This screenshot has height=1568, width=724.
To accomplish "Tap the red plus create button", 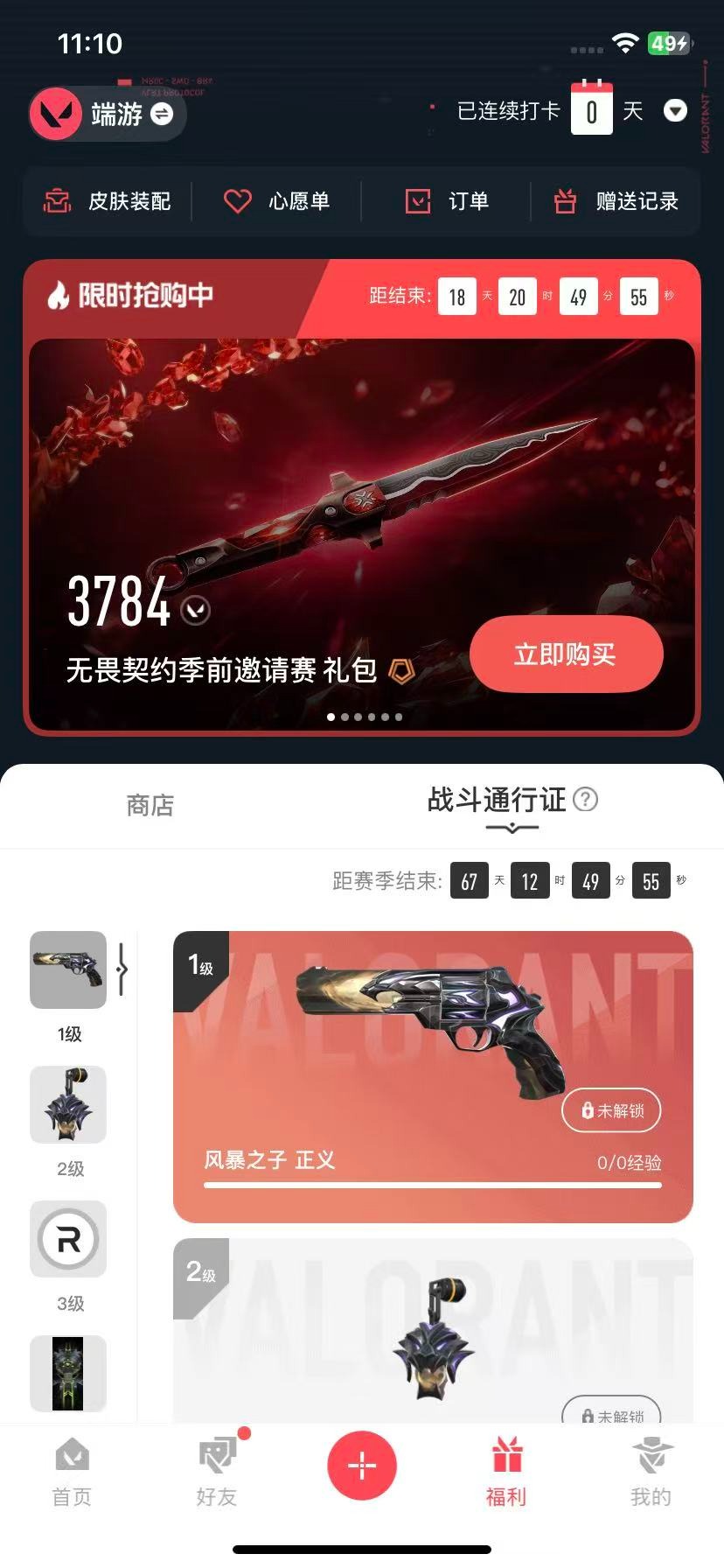I will pos(362,1465).
